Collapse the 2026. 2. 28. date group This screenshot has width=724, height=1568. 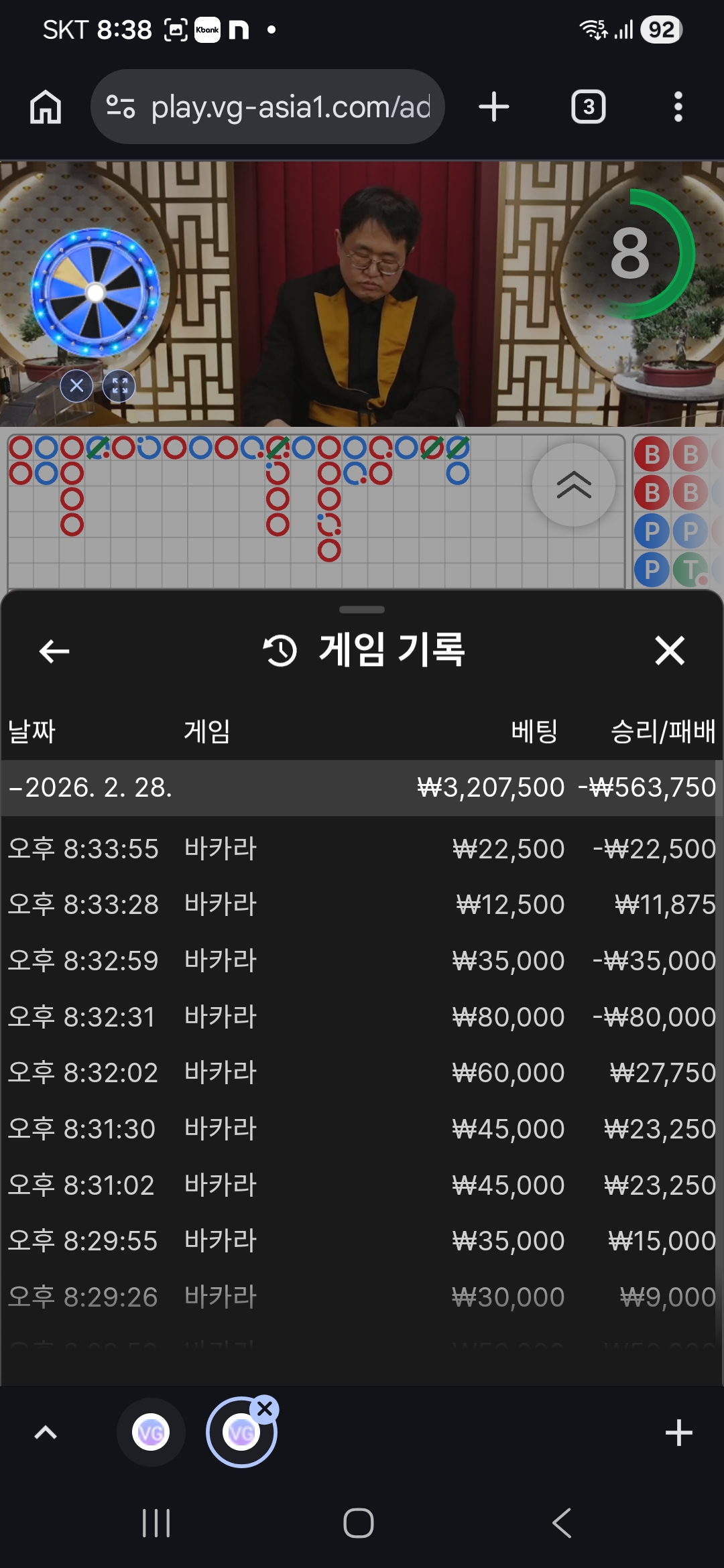pyautogui.click(x=90, y=788)
